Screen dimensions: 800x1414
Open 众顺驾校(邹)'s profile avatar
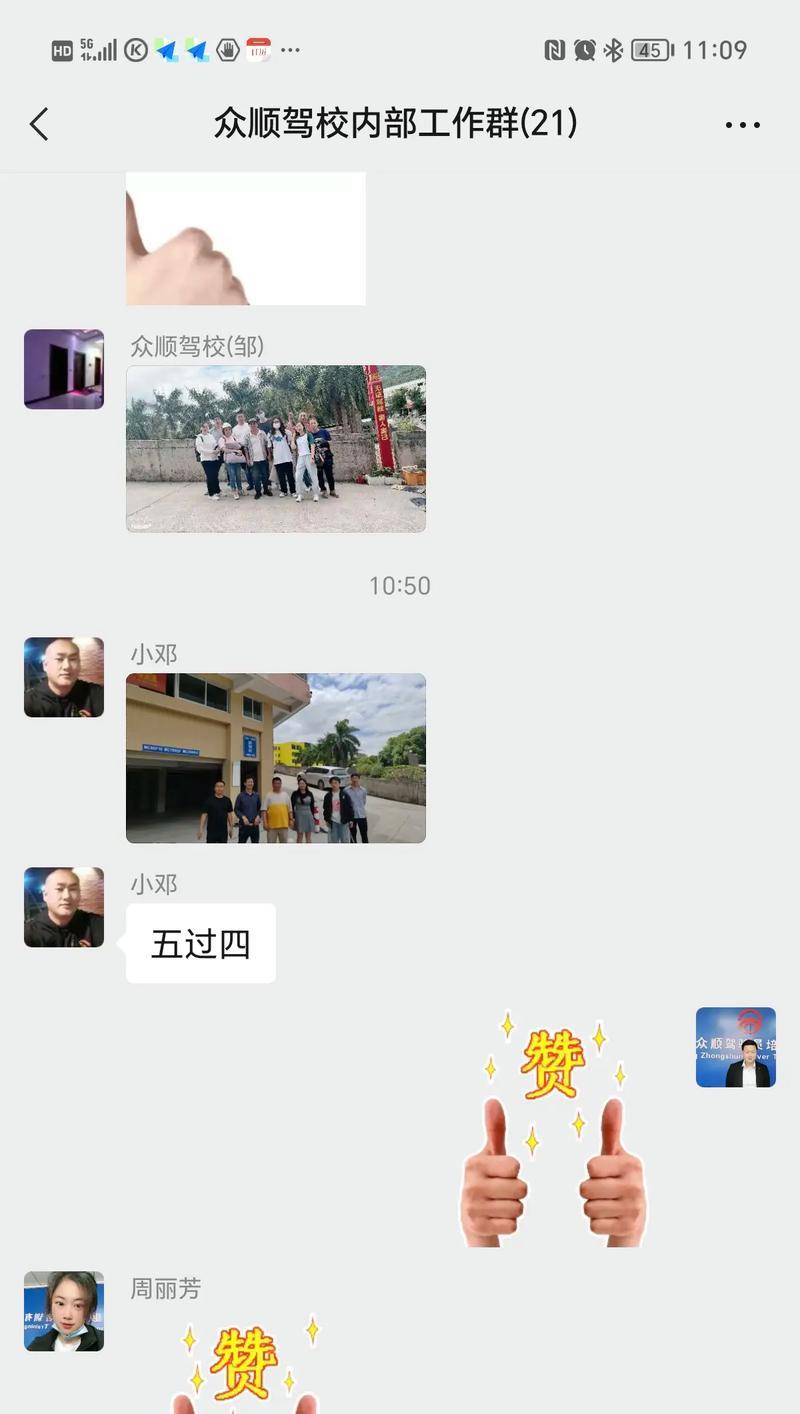click(64, 369)
